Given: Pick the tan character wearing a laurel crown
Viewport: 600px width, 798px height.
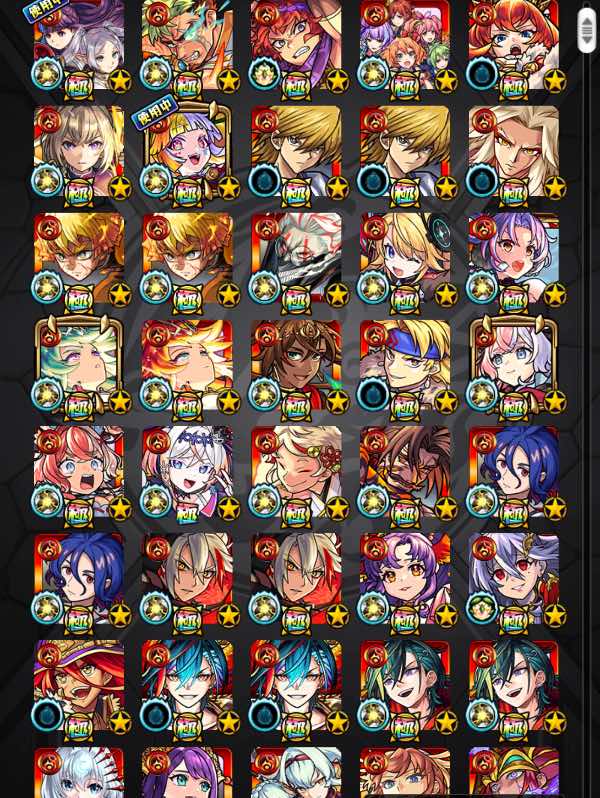Looking at the screenshot, I should (296, 364).
